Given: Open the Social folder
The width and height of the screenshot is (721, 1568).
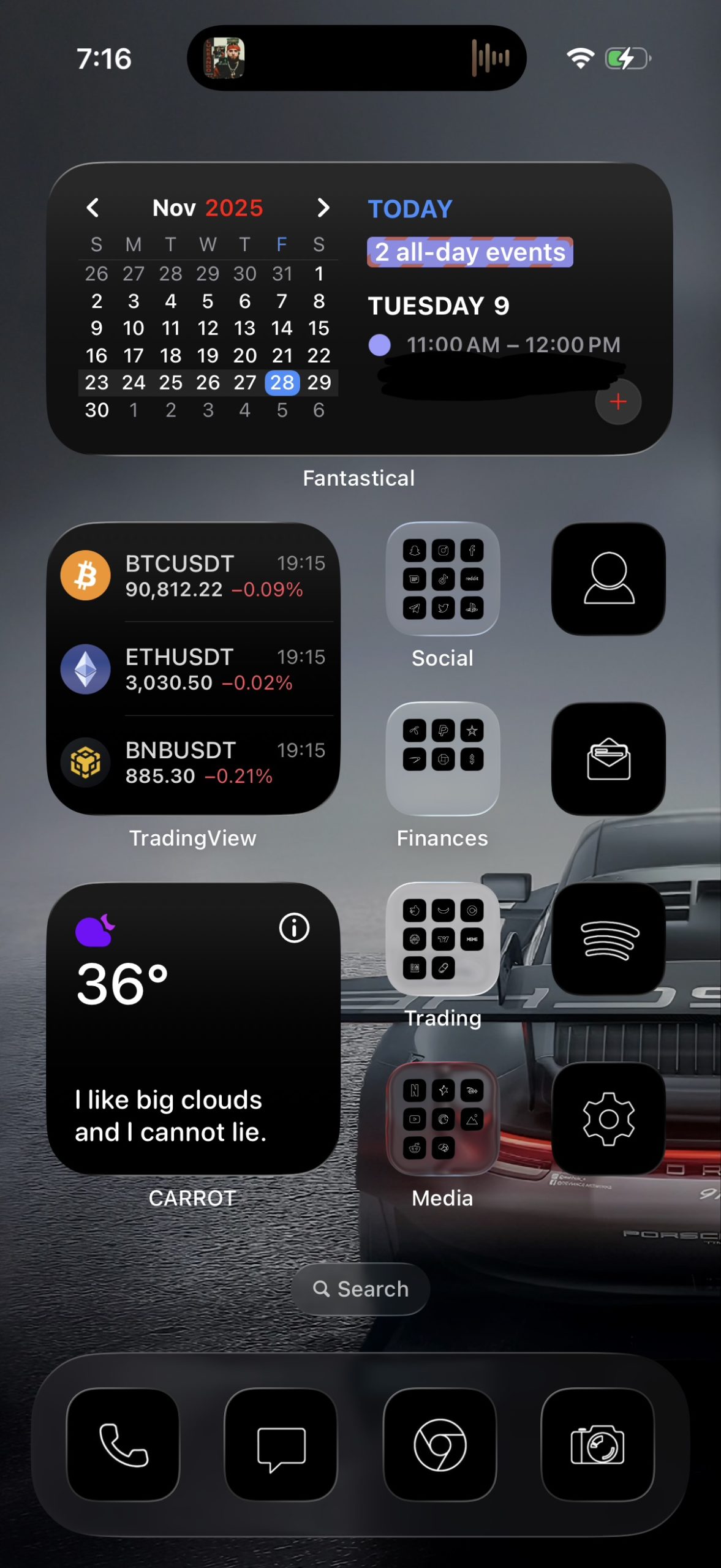Looking at the screenshot, I should tap(442, 579).
